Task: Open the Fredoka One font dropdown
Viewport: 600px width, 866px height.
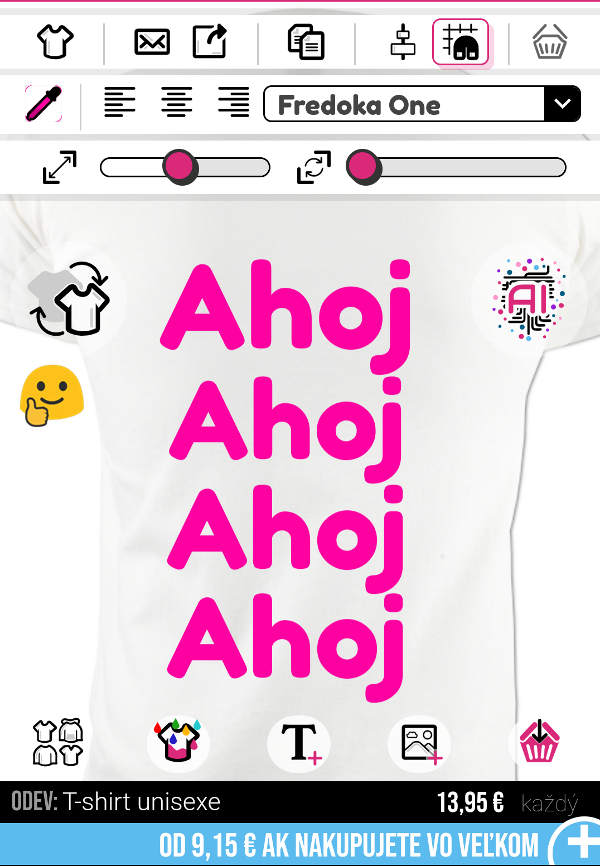Action: click(421, 104)
